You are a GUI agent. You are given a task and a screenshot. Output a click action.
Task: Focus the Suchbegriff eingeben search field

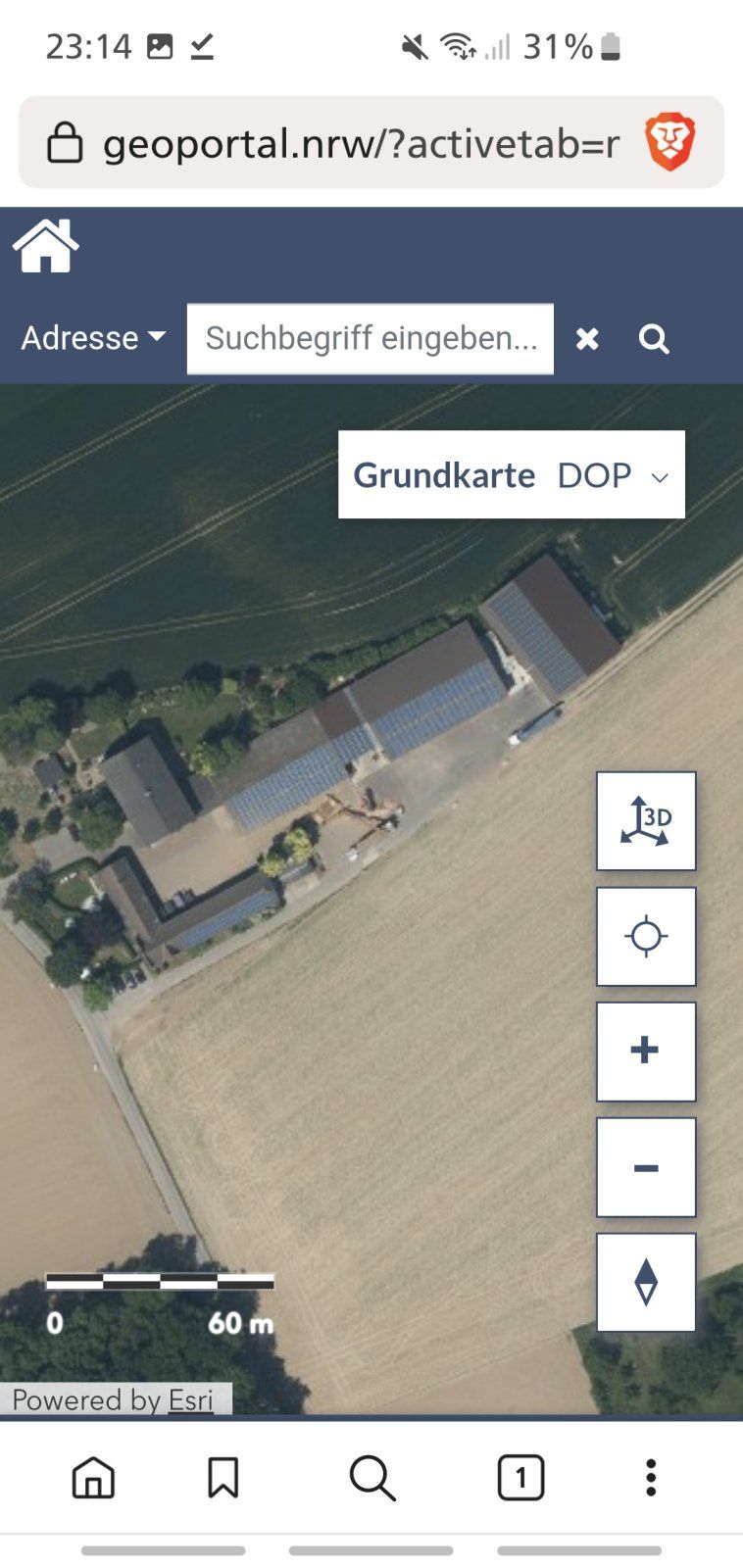point(371,339)
